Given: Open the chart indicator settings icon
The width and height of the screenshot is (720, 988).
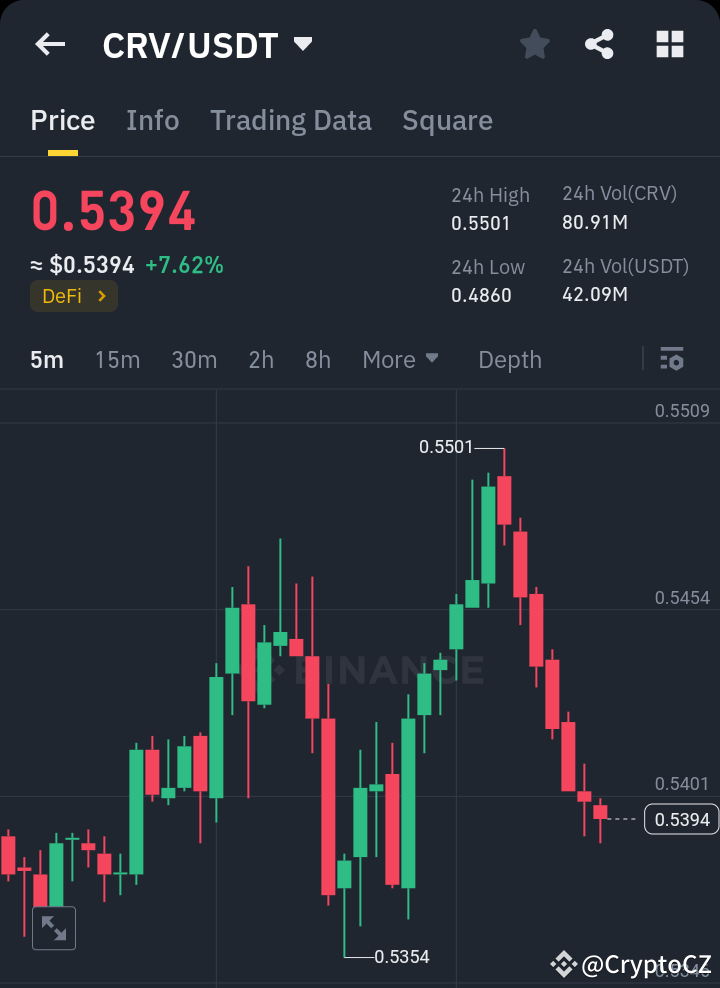Looking at the screenshot, I should coord(673,359).
